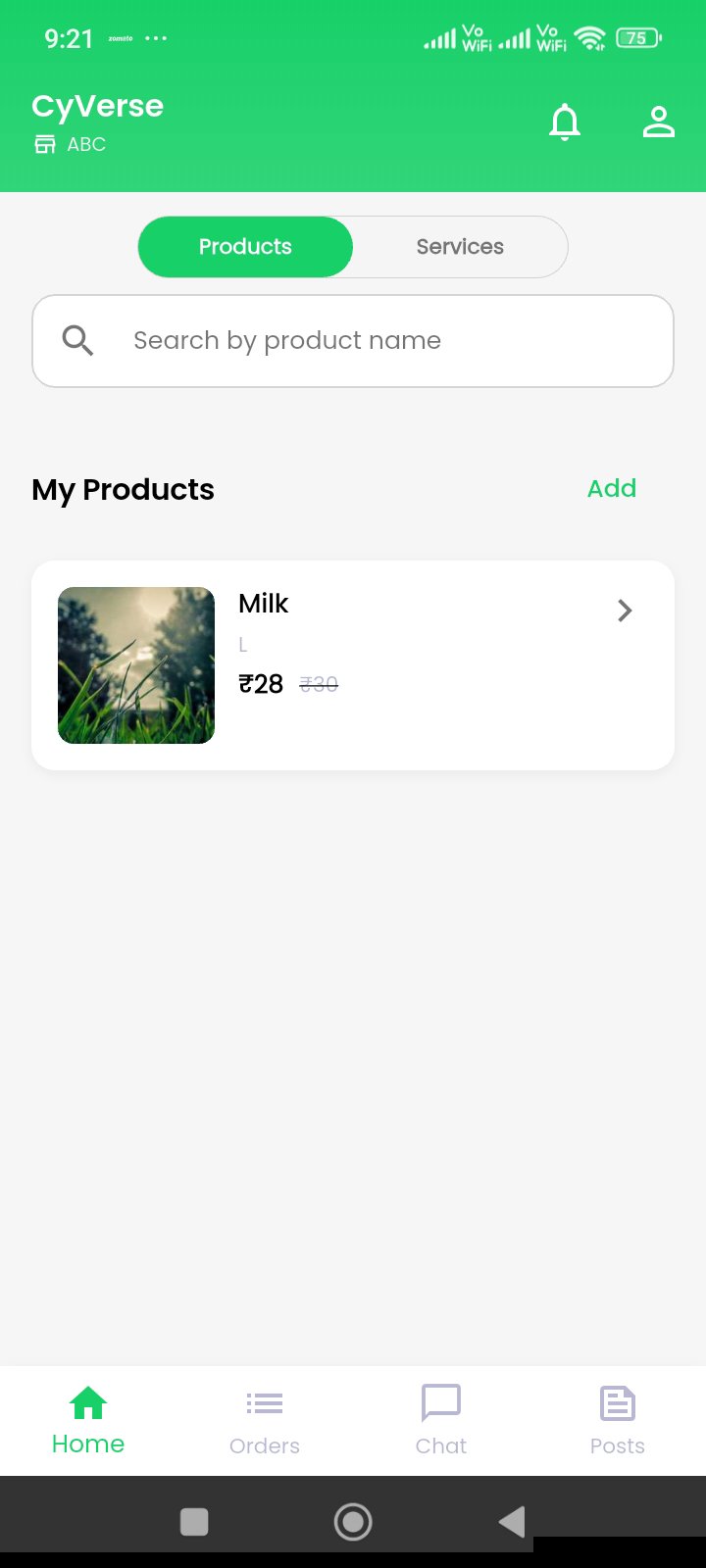Add a new product
This screenshot has width=706, height=1568.
pyautogui.click(x=611, y=488)
